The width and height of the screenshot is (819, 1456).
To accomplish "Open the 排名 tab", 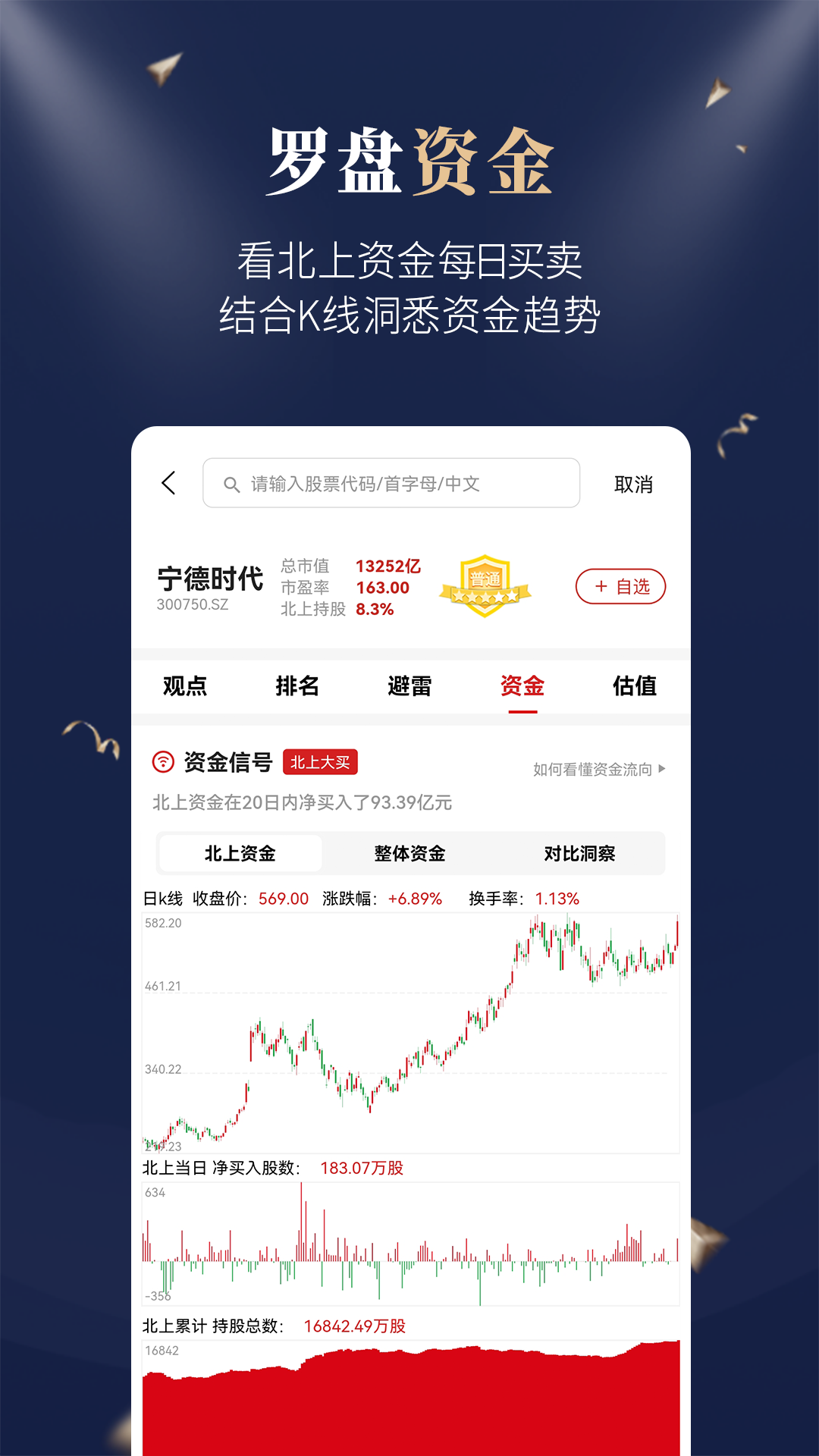I will (x=296, y=686).
